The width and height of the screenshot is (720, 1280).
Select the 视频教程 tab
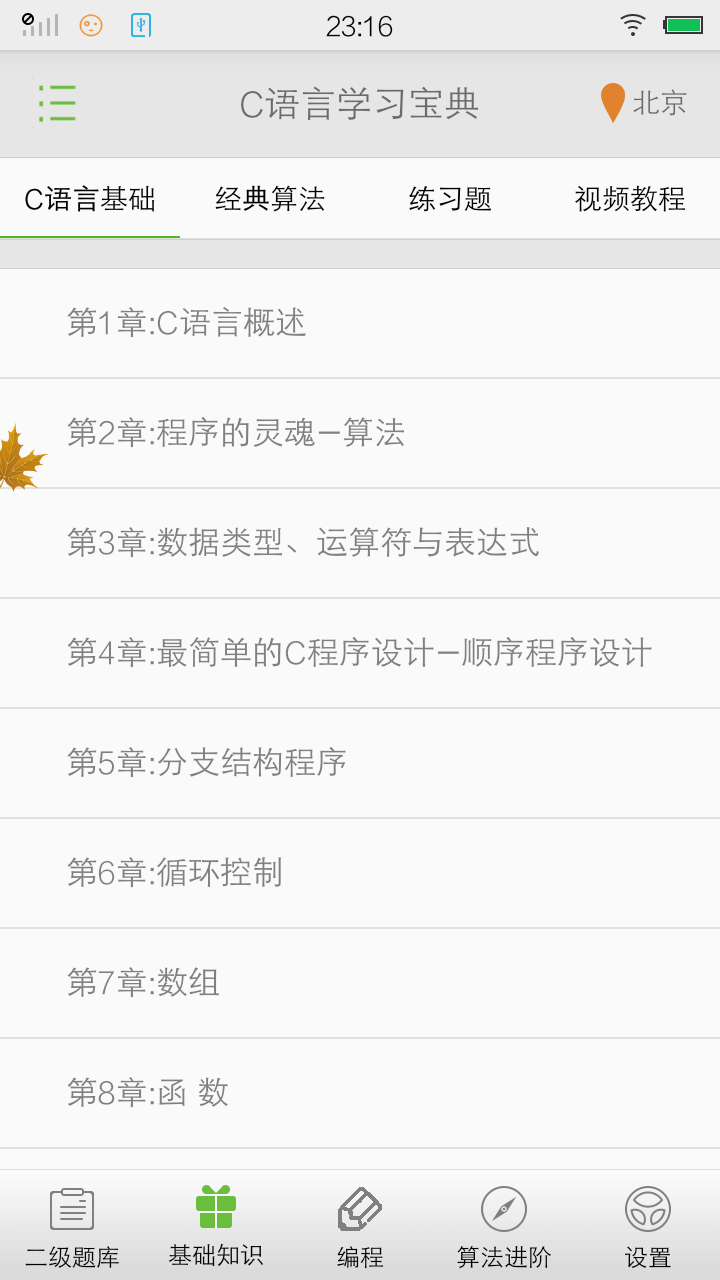point(629,199)
